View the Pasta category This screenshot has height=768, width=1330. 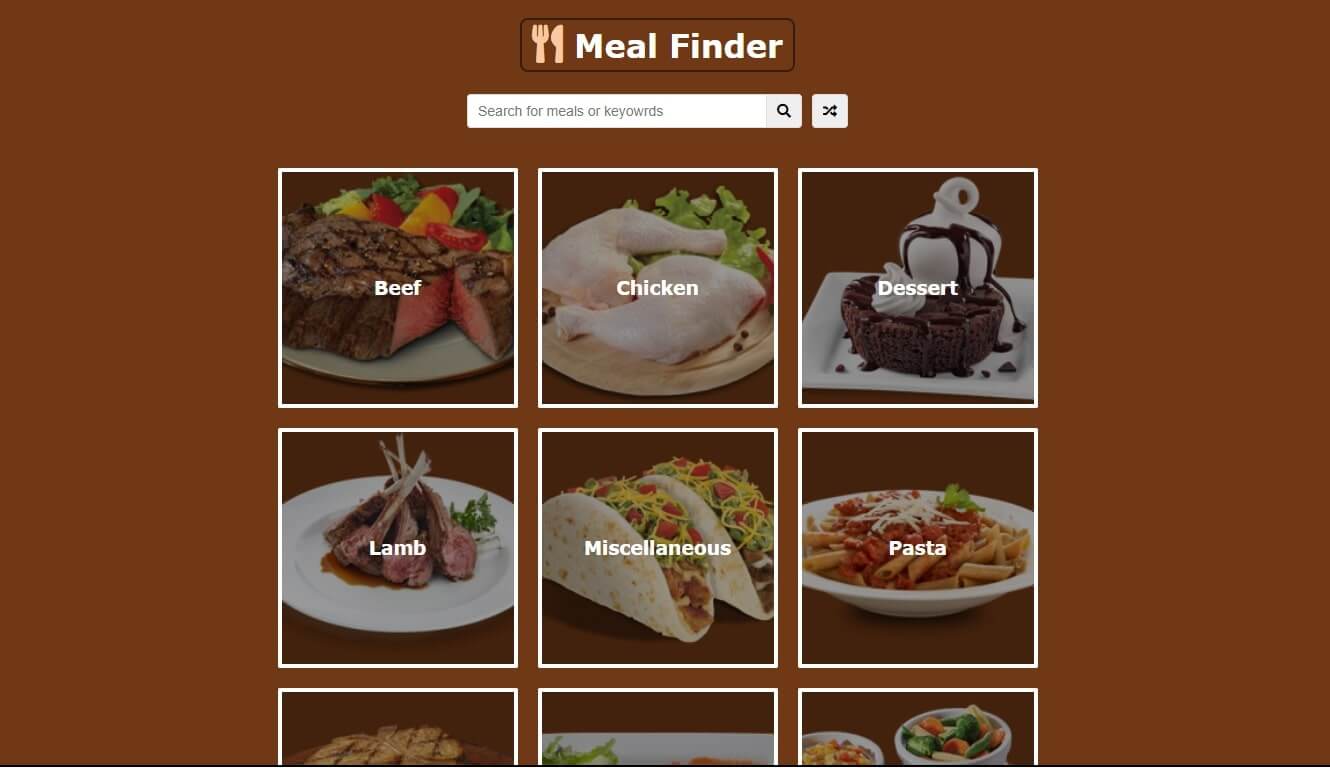[x=918, y=548]
